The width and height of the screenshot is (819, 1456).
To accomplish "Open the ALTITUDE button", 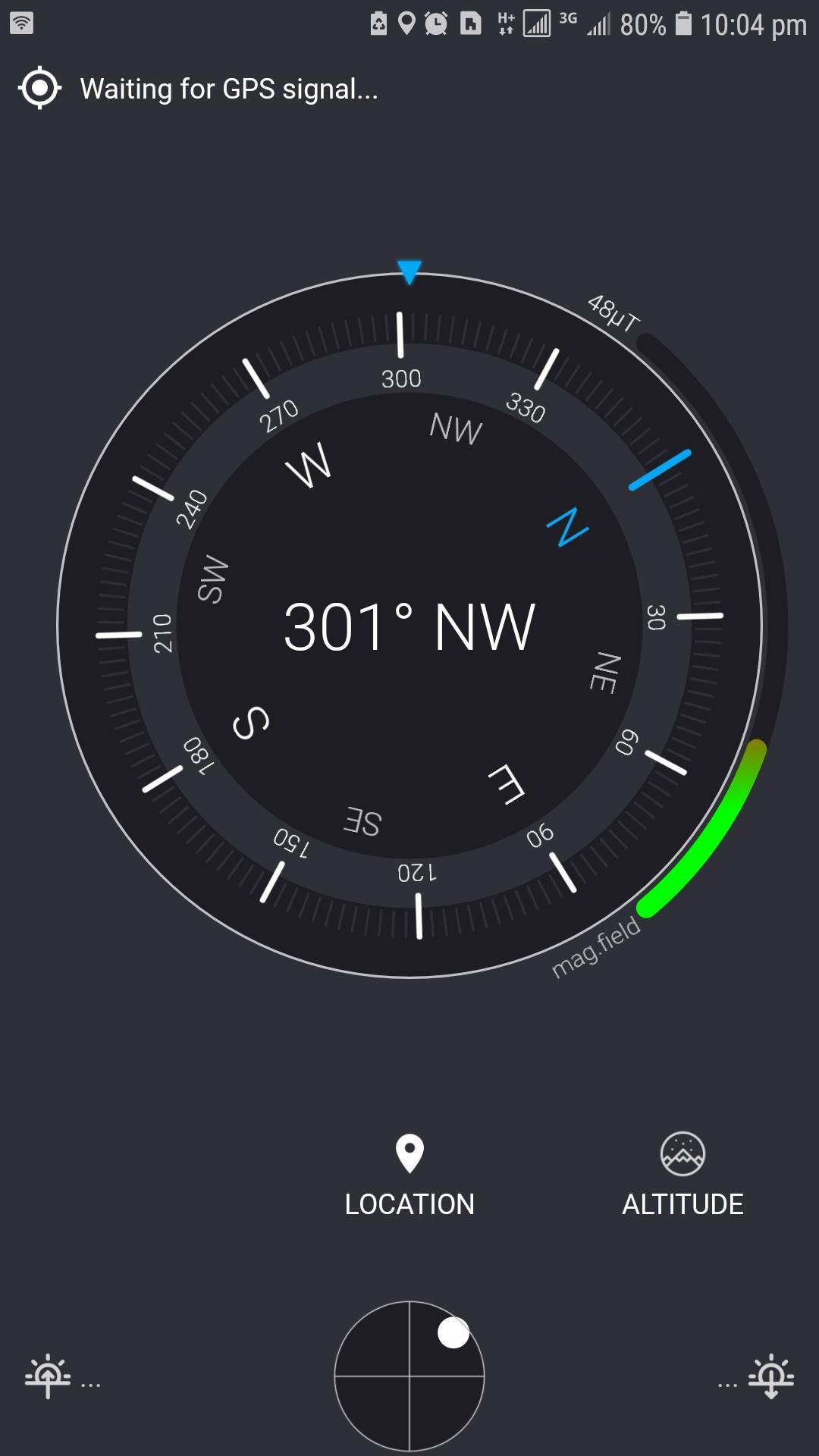I will click(682, 1175).
